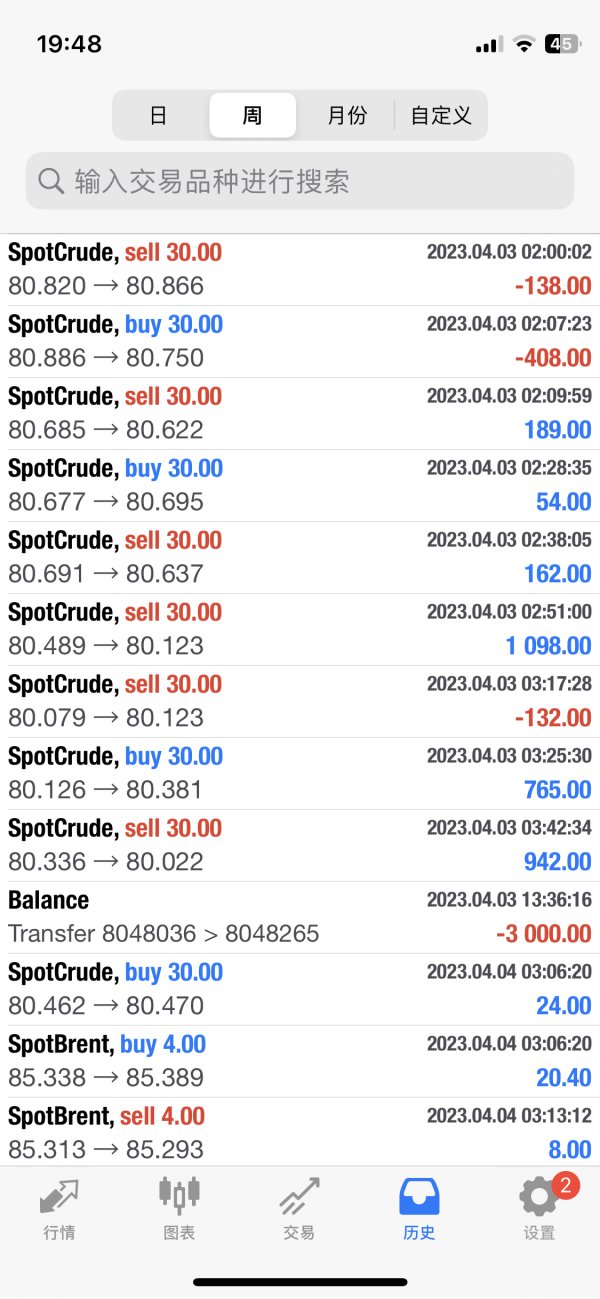
Task: Select the 周 period segment
Action: (252, 115)
